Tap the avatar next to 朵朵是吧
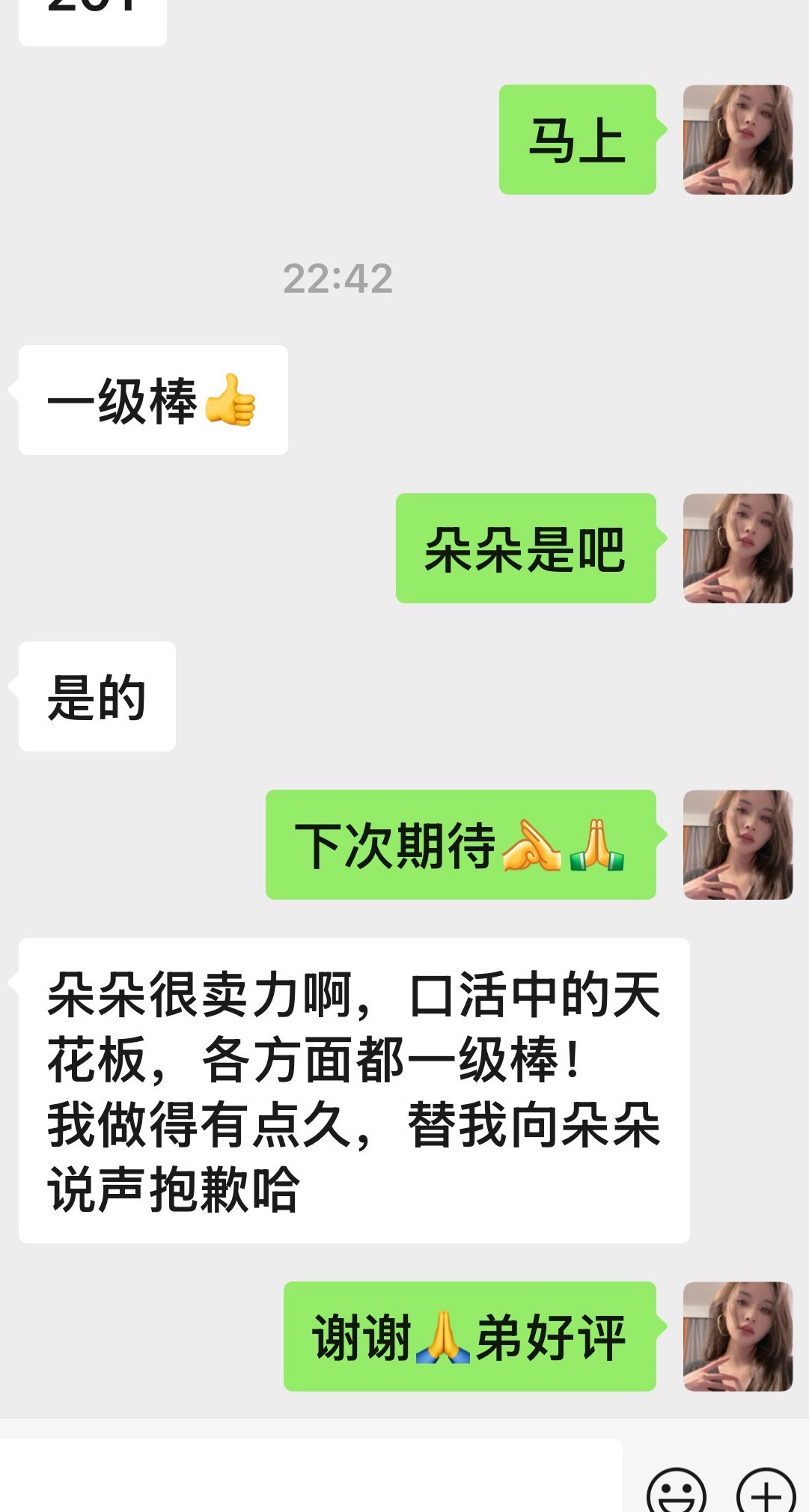The height and width of the screenshot is (1512, 809). (x=737, y=548)
